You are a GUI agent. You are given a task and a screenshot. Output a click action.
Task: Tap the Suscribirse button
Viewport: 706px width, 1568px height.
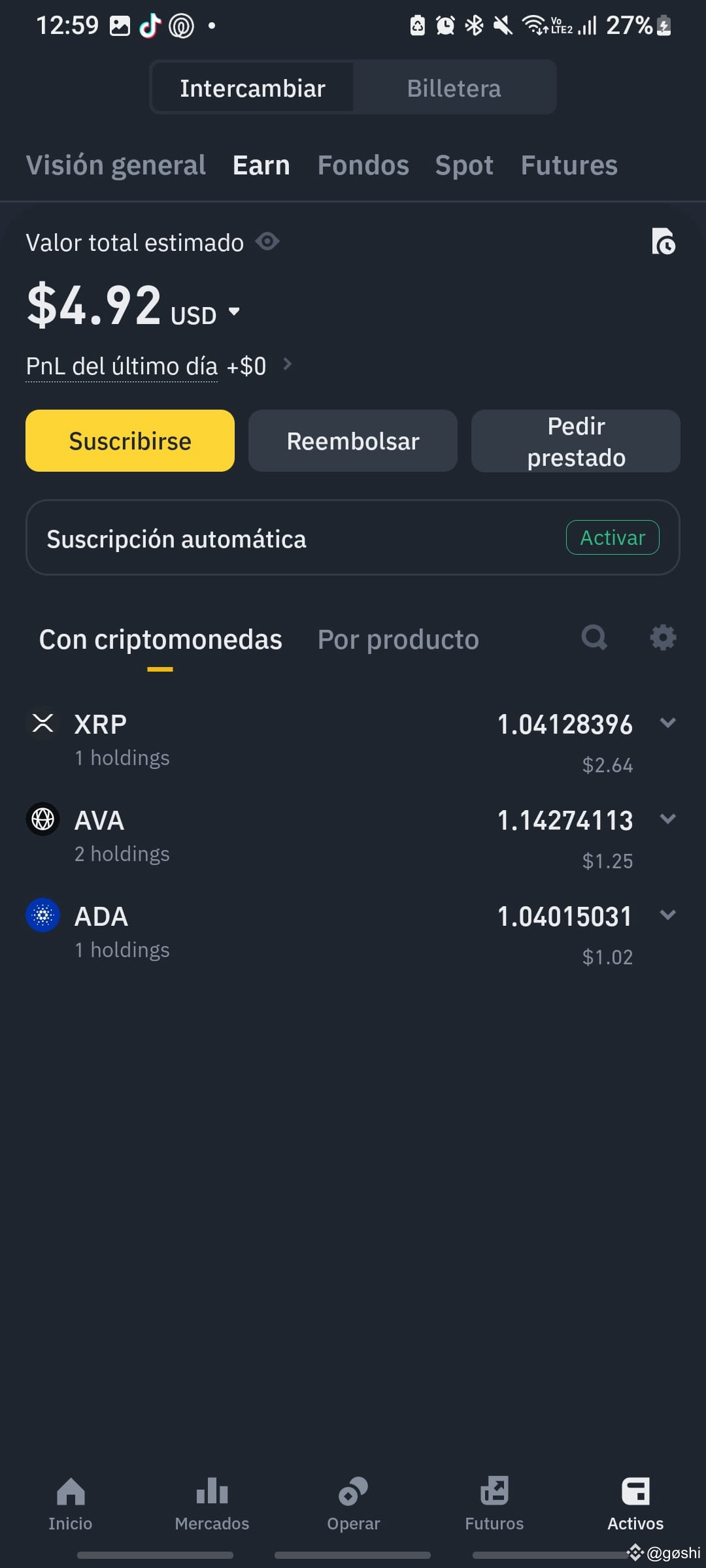(130, 441)
